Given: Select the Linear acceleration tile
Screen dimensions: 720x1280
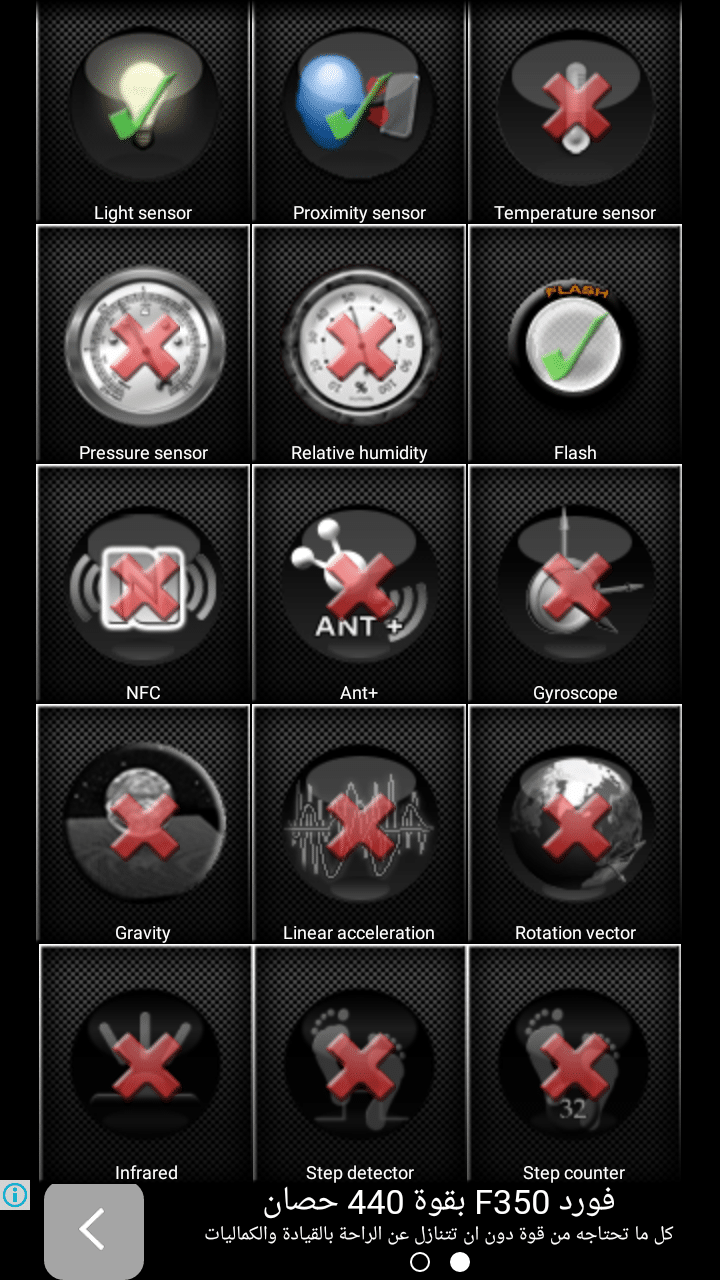Looking at the screenshot, I should [359, 823].
